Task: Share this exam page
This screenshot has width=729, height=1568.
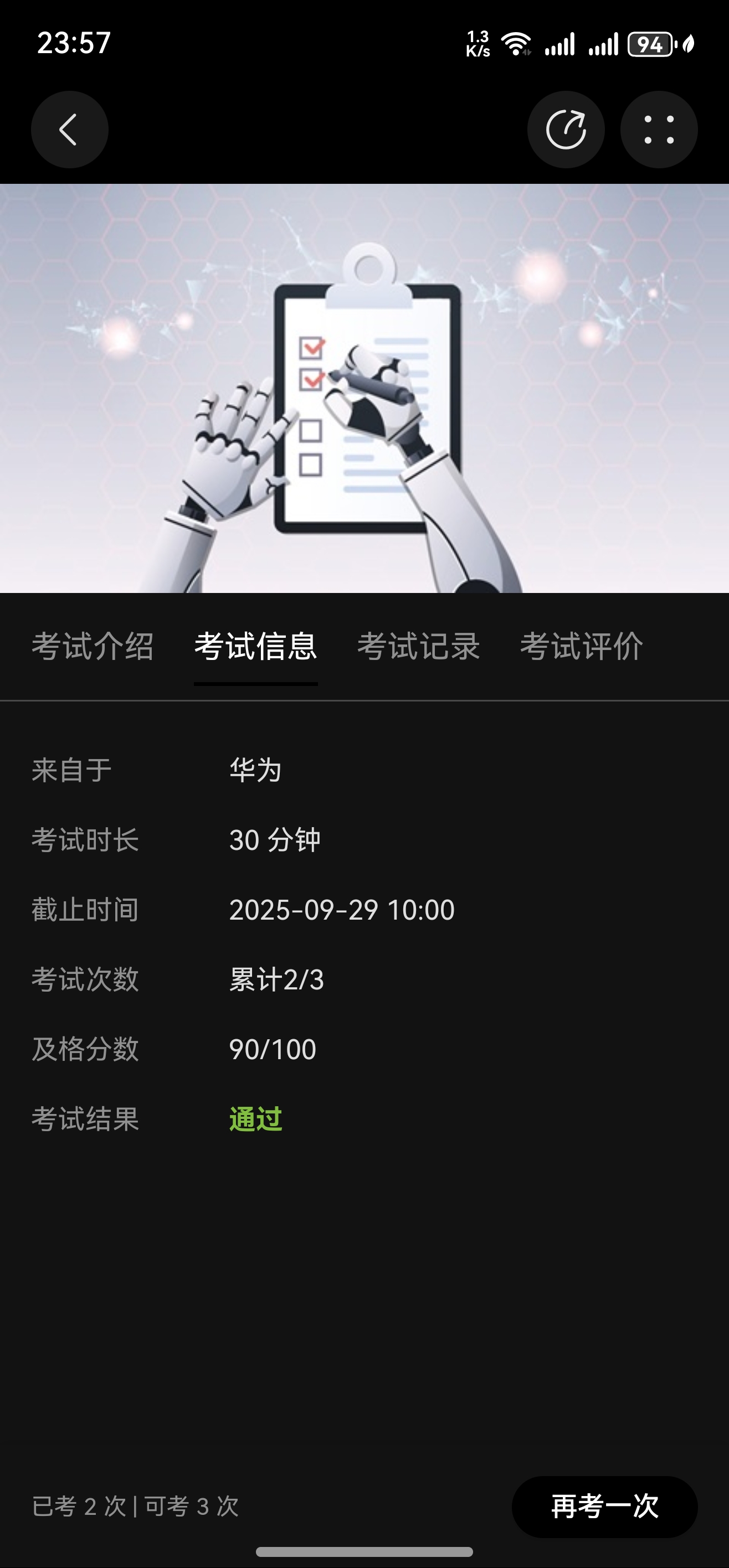Action: coord(566,130)
